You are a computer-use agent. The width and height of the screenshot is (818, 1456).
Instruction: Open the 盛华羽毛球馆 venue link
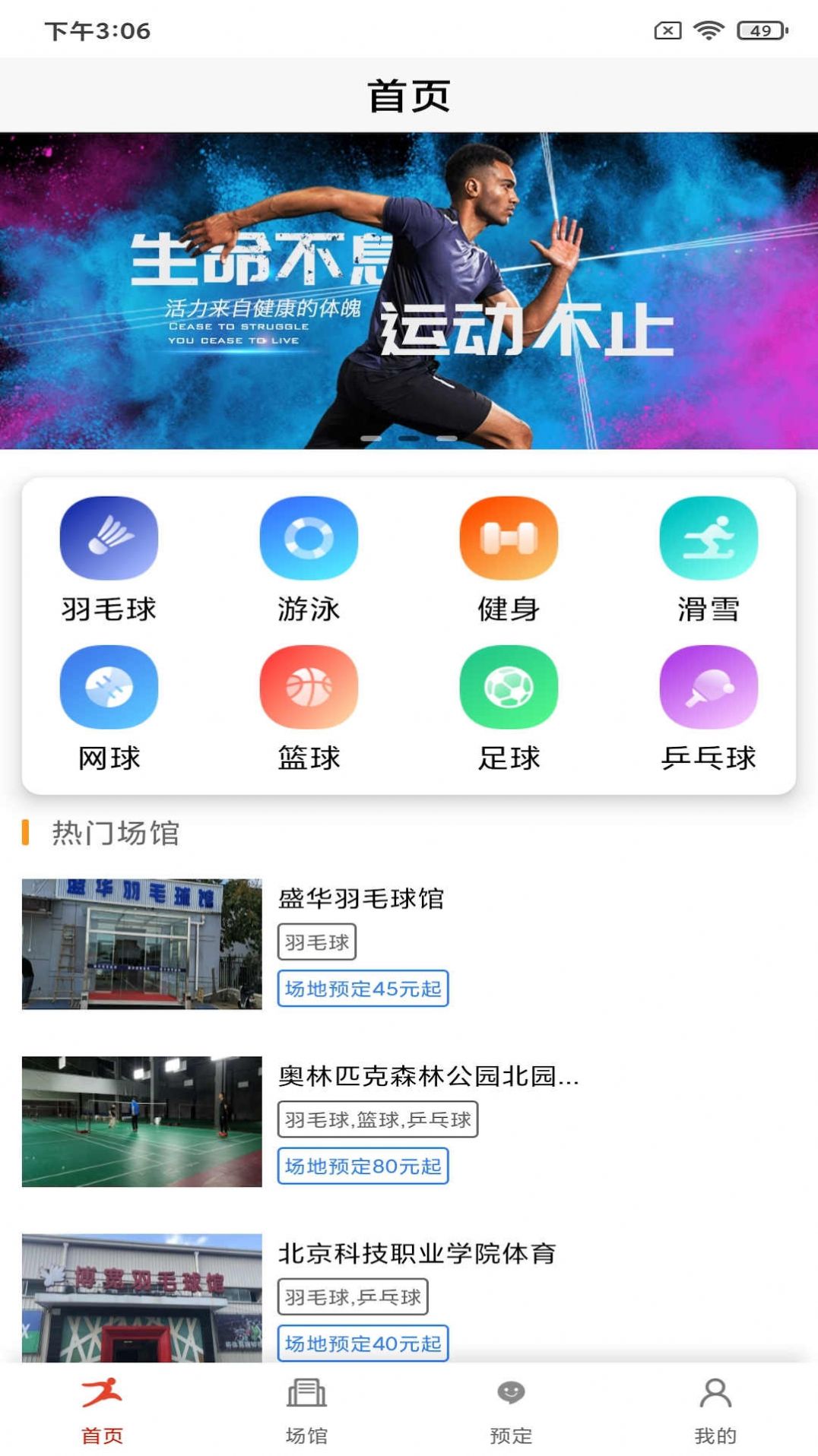pyautogui.click(x=364, y=899)
